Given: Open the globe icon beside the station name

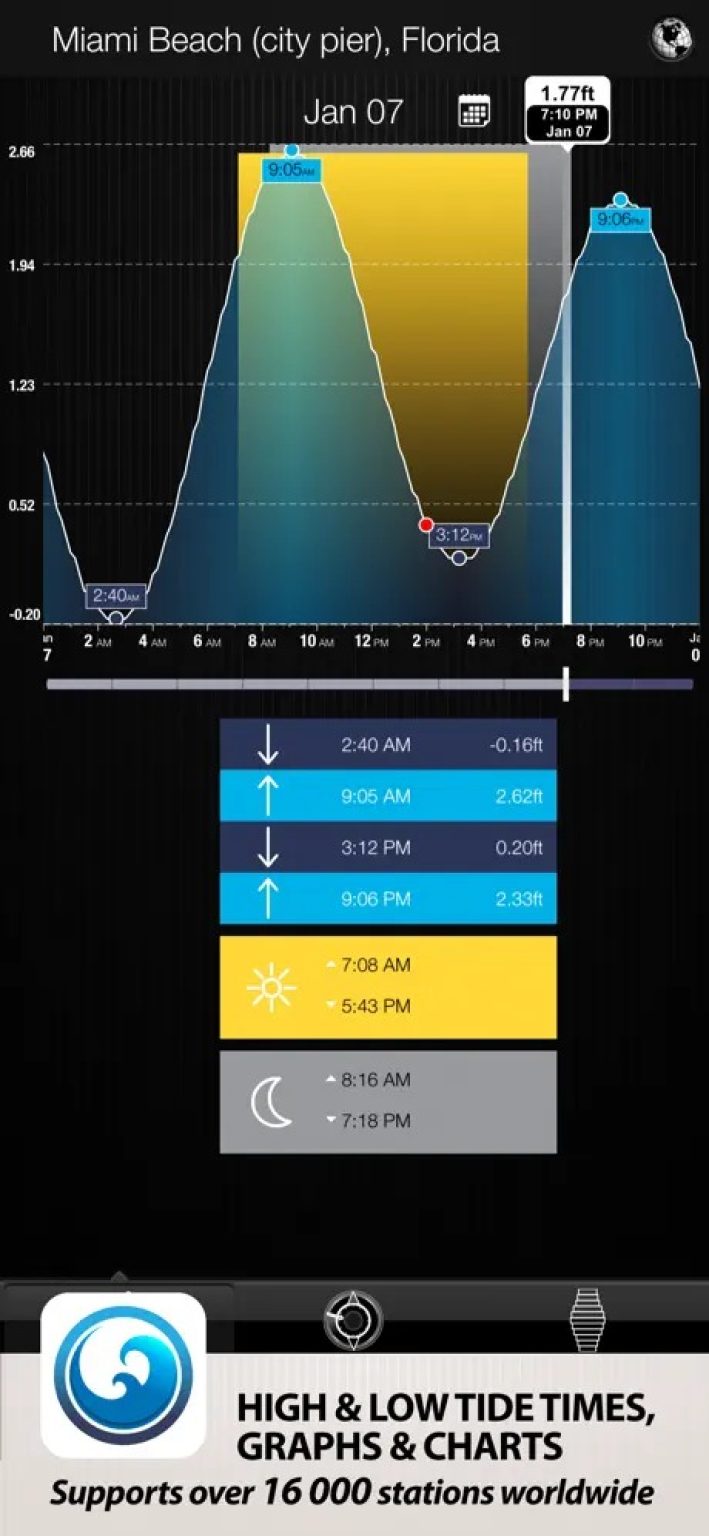Looking at the screenshot, I should tap(671, 40).
